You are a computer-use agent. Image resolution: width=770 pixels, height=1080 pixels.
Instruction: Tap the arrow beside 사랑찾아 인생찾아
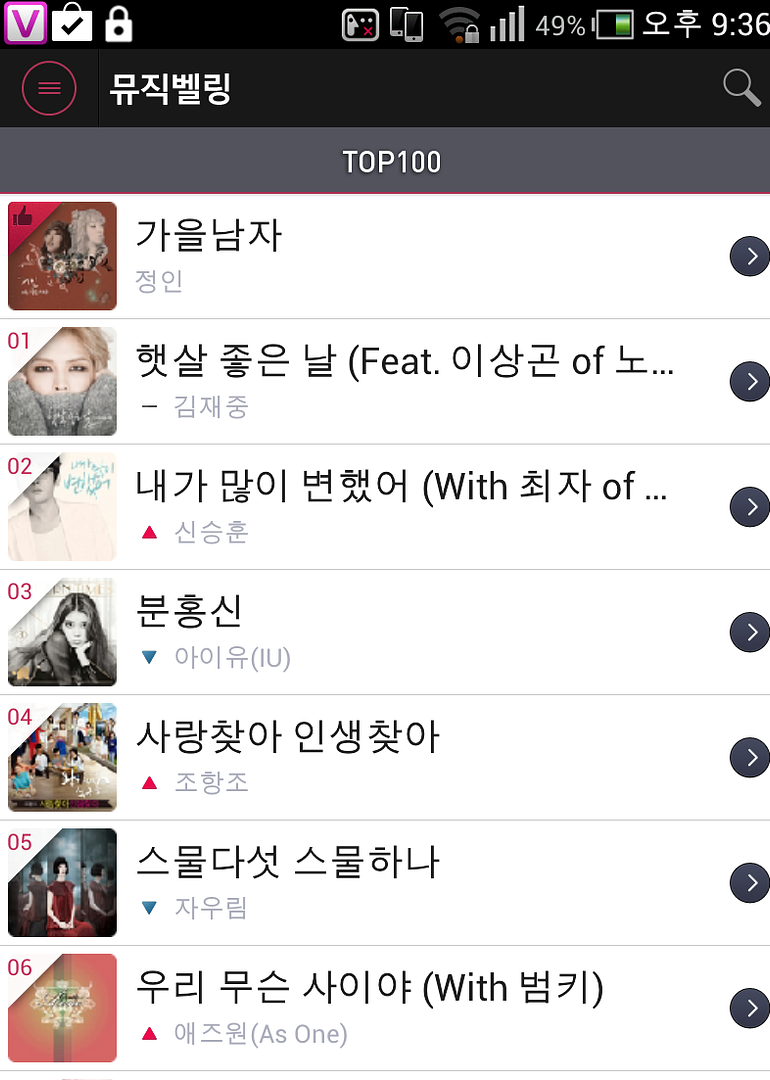tap(749, 758)
